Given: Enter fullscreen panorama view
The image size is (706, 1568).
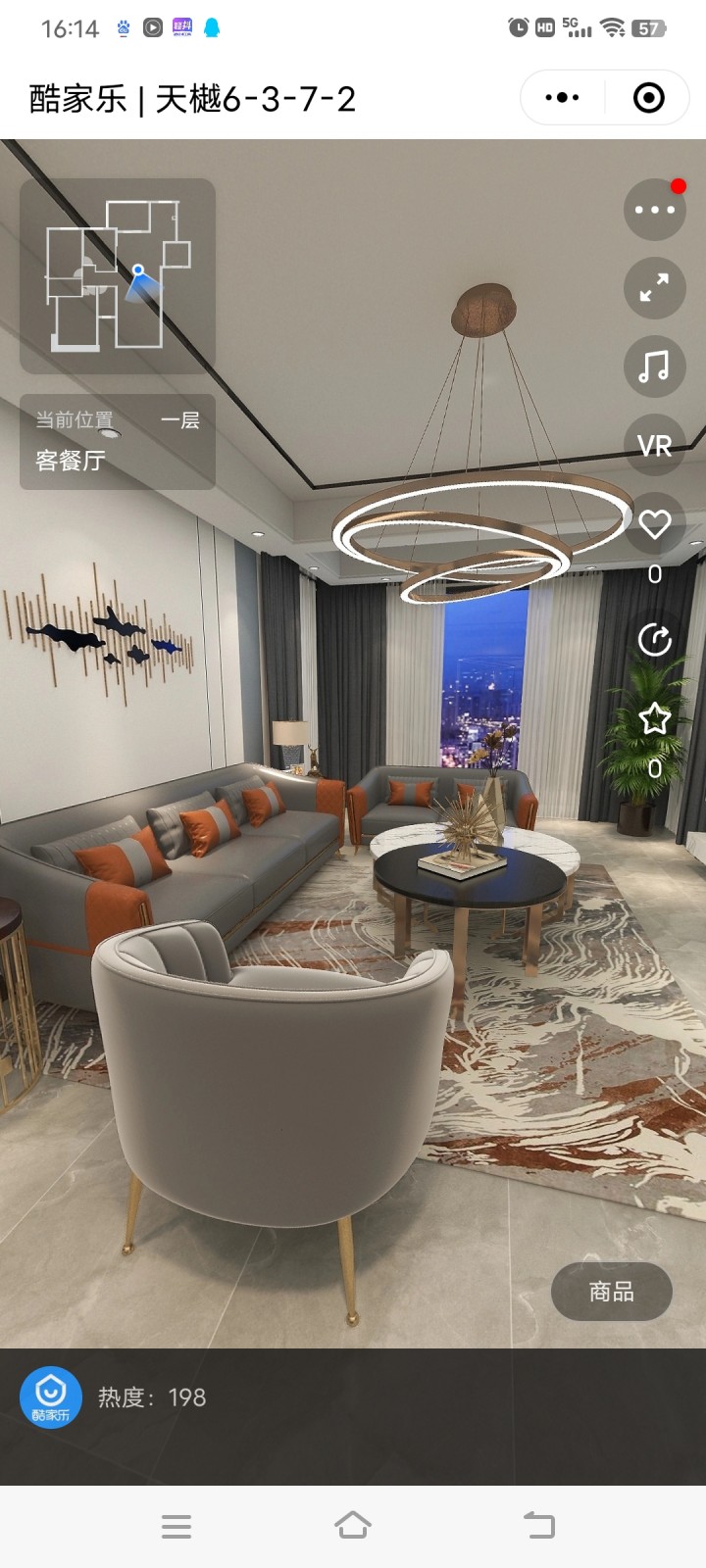Looking at the screenshot, I should [655, 288].
